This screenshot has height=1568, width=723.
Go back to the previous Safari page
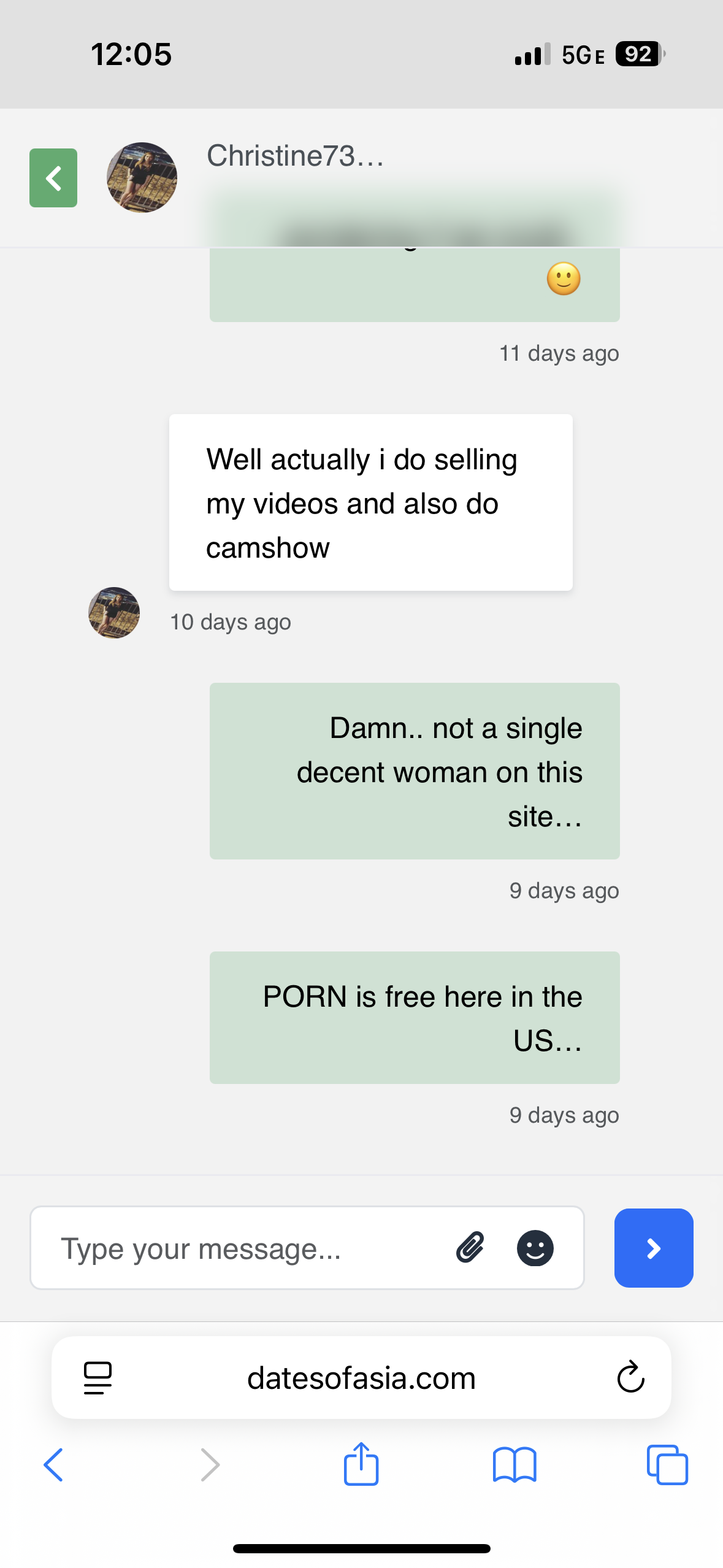point(54,1465)
